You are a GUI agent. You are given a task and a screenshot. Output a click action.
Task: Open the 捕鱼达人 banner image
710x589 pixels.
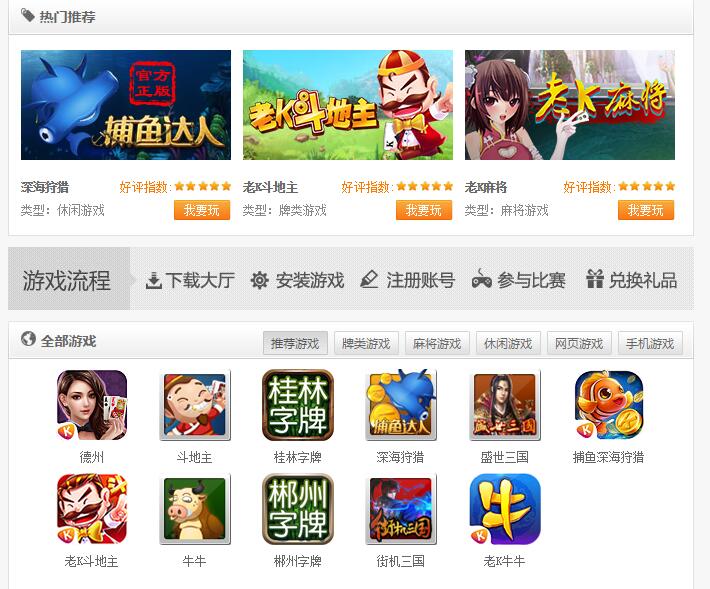126,105
